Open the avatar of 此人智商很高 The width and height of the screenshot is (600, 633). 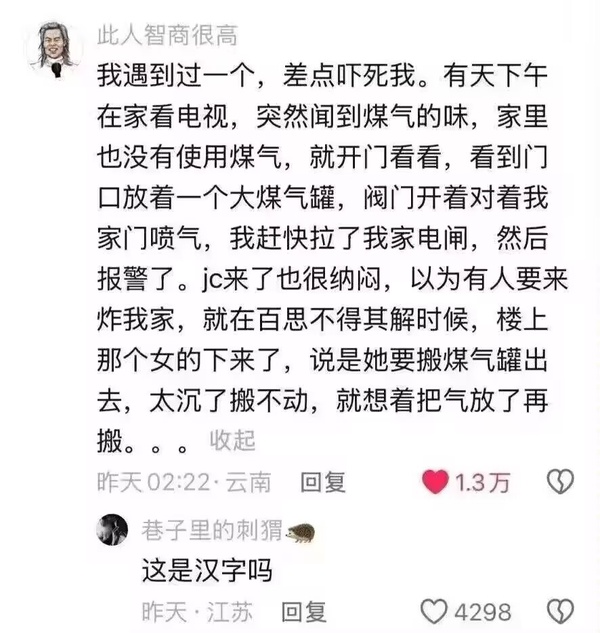[52, 48]
